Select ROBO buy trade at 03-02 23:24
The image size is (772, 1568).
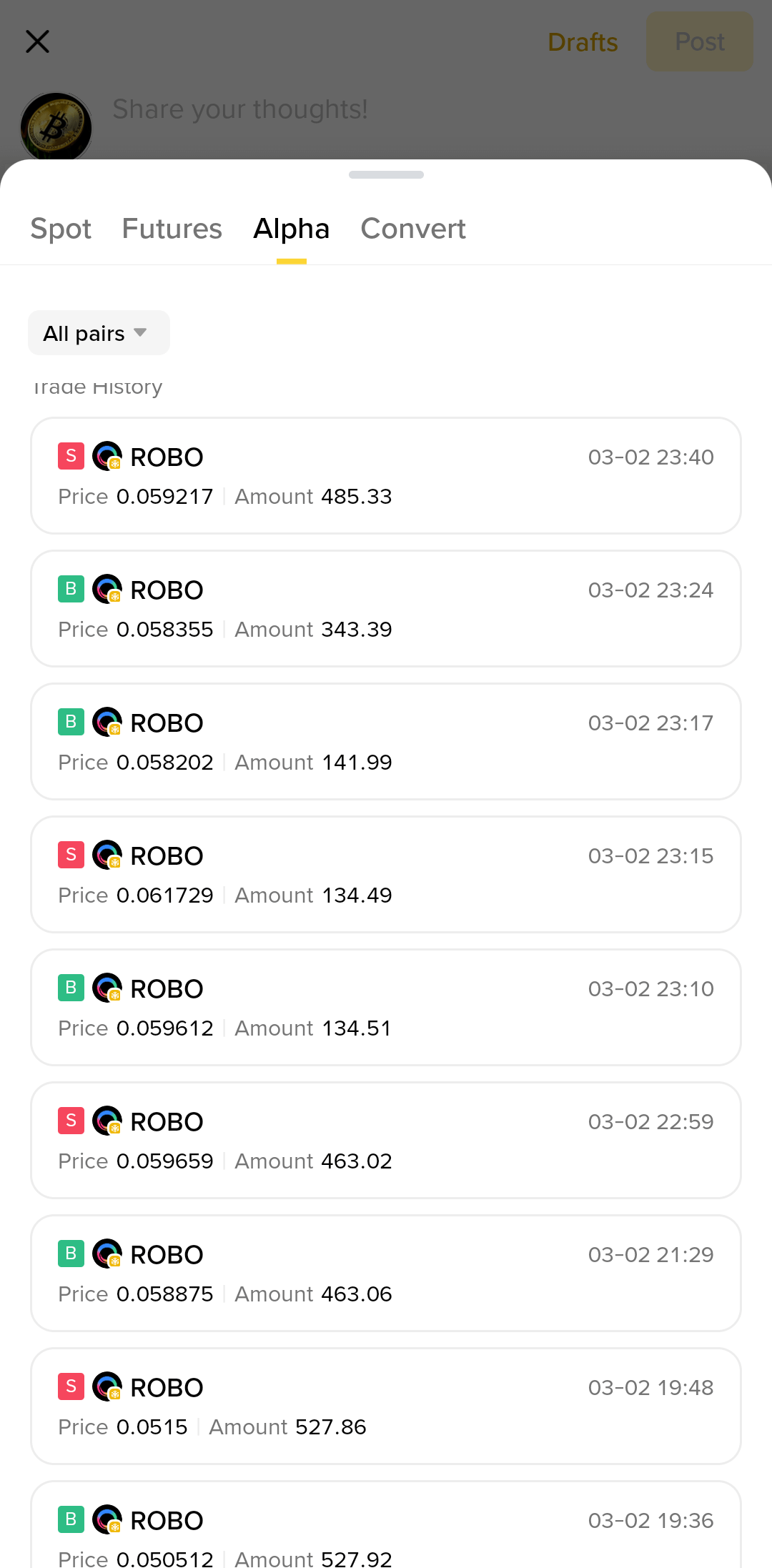[386, 609]
